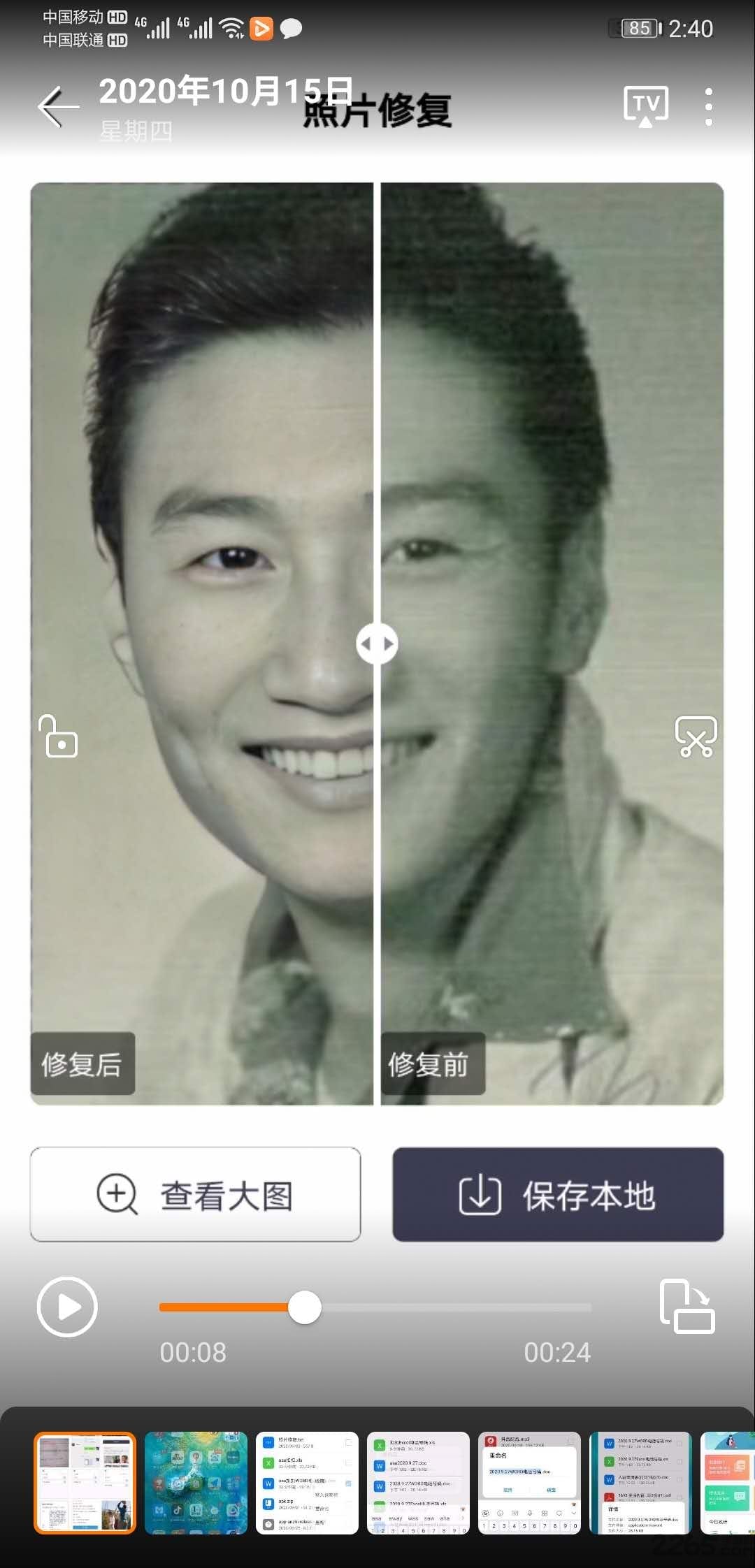Screen dimensions: 755x1568
Task: Tap the rotate screen icon near the timeline
Action: 686,1308
